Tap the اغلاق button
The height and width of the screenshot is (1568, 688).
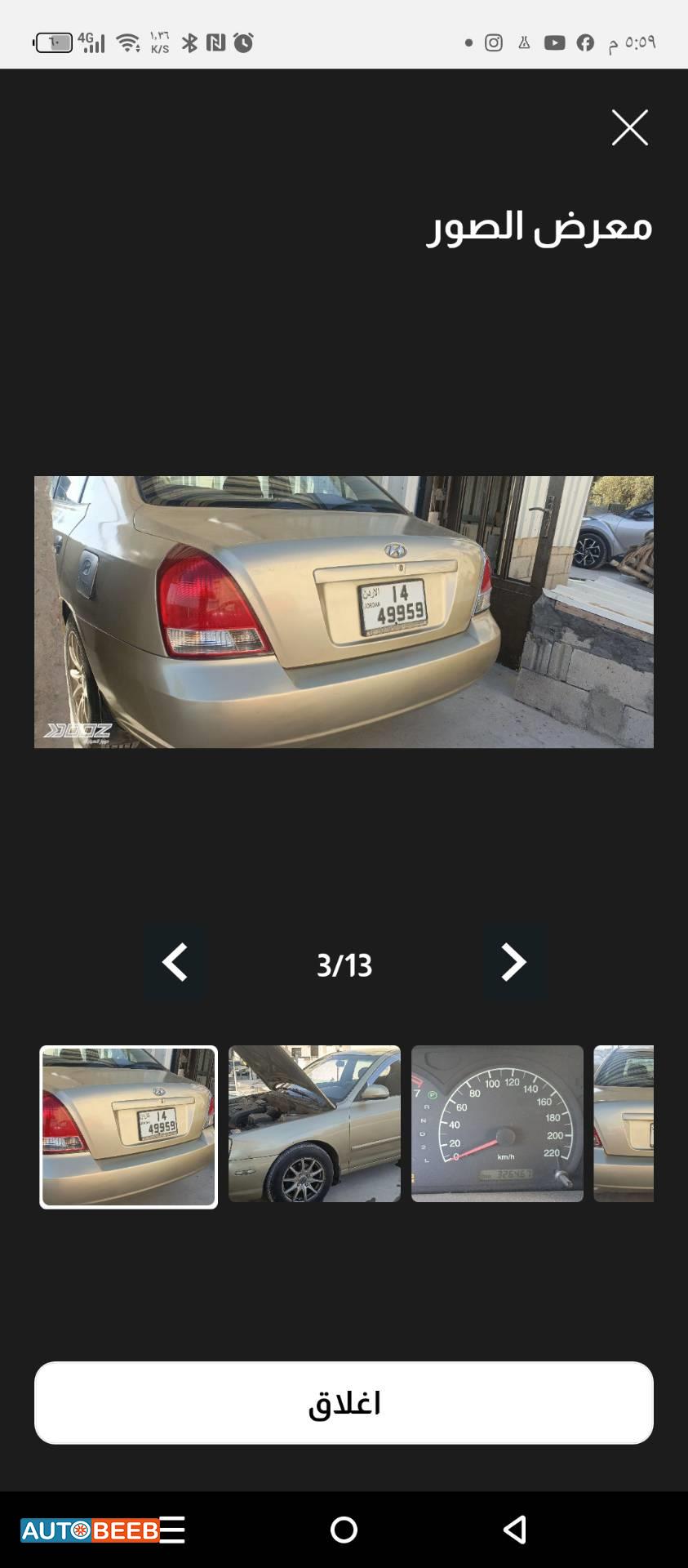(x=344, y=1402)
